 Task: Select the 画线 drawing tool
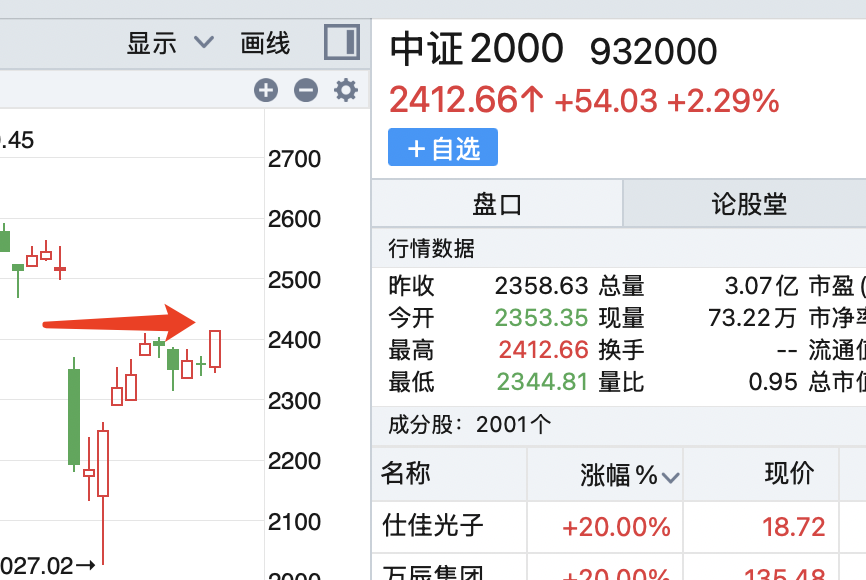[265, 43]
